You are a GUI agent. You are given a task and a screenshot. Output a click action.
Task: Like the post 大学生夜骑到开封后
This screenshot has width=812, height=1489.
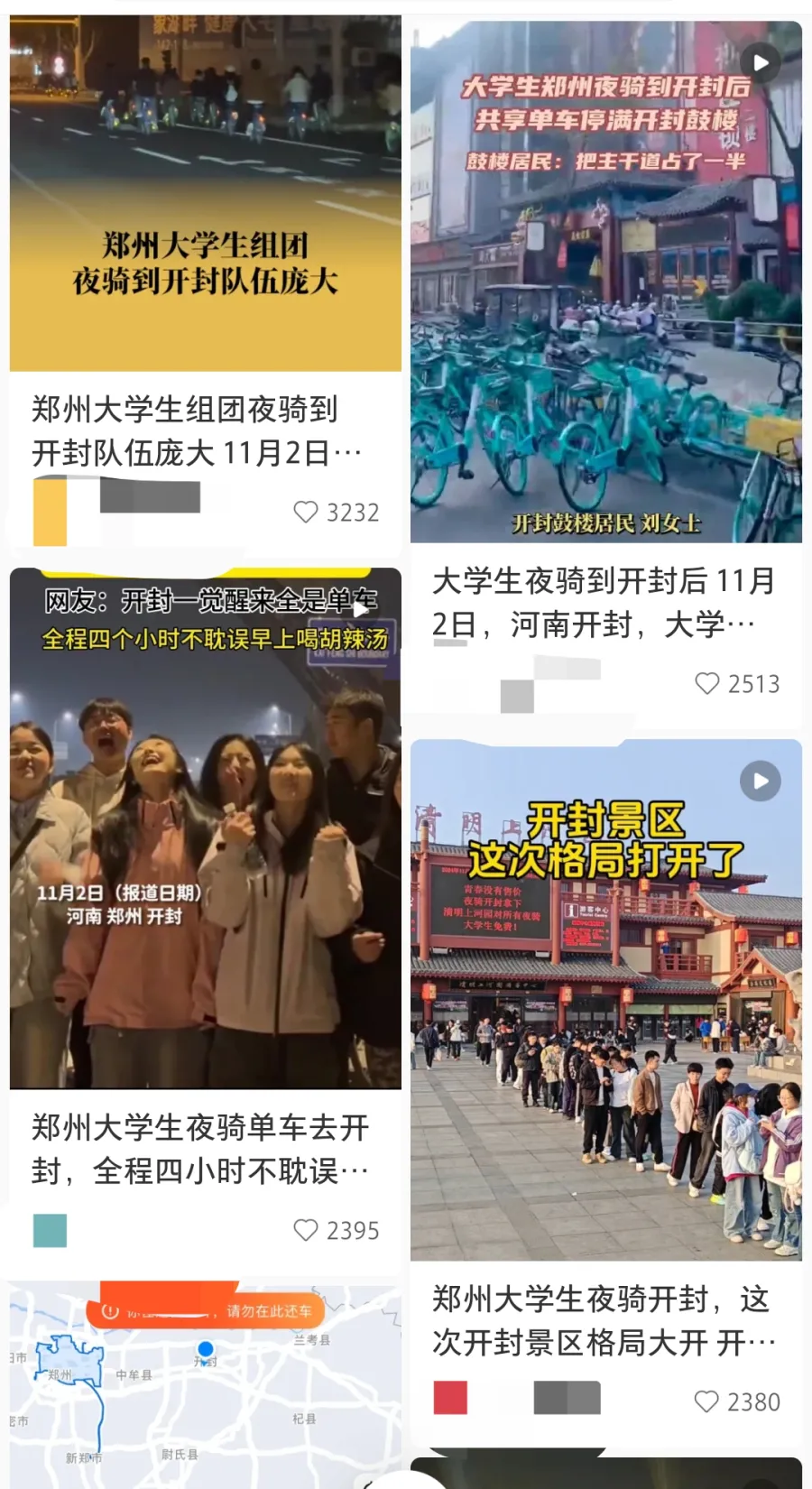point(707,683)
